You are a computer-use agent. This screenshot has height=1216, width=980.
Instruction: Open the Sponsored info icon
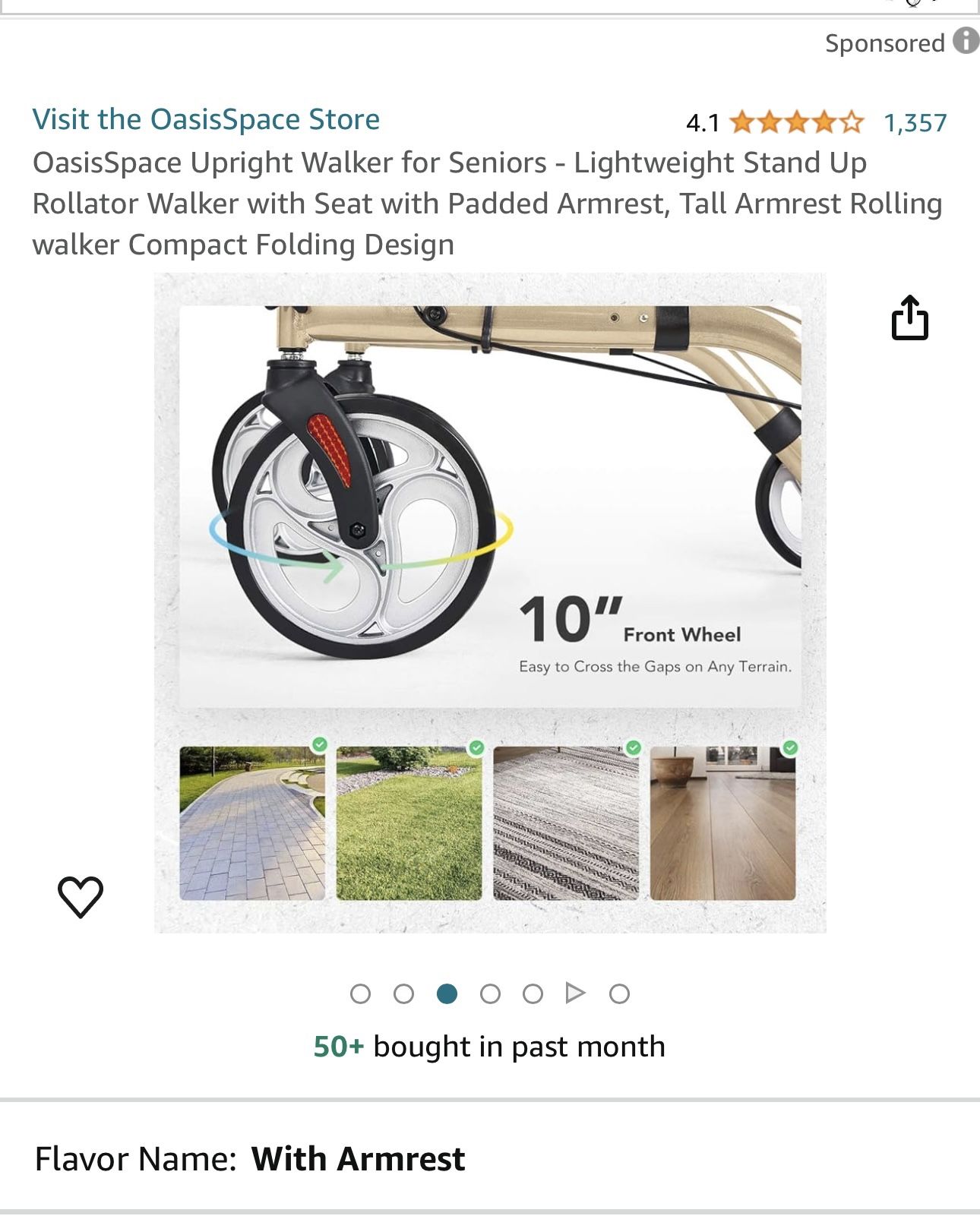coord(966,40)
